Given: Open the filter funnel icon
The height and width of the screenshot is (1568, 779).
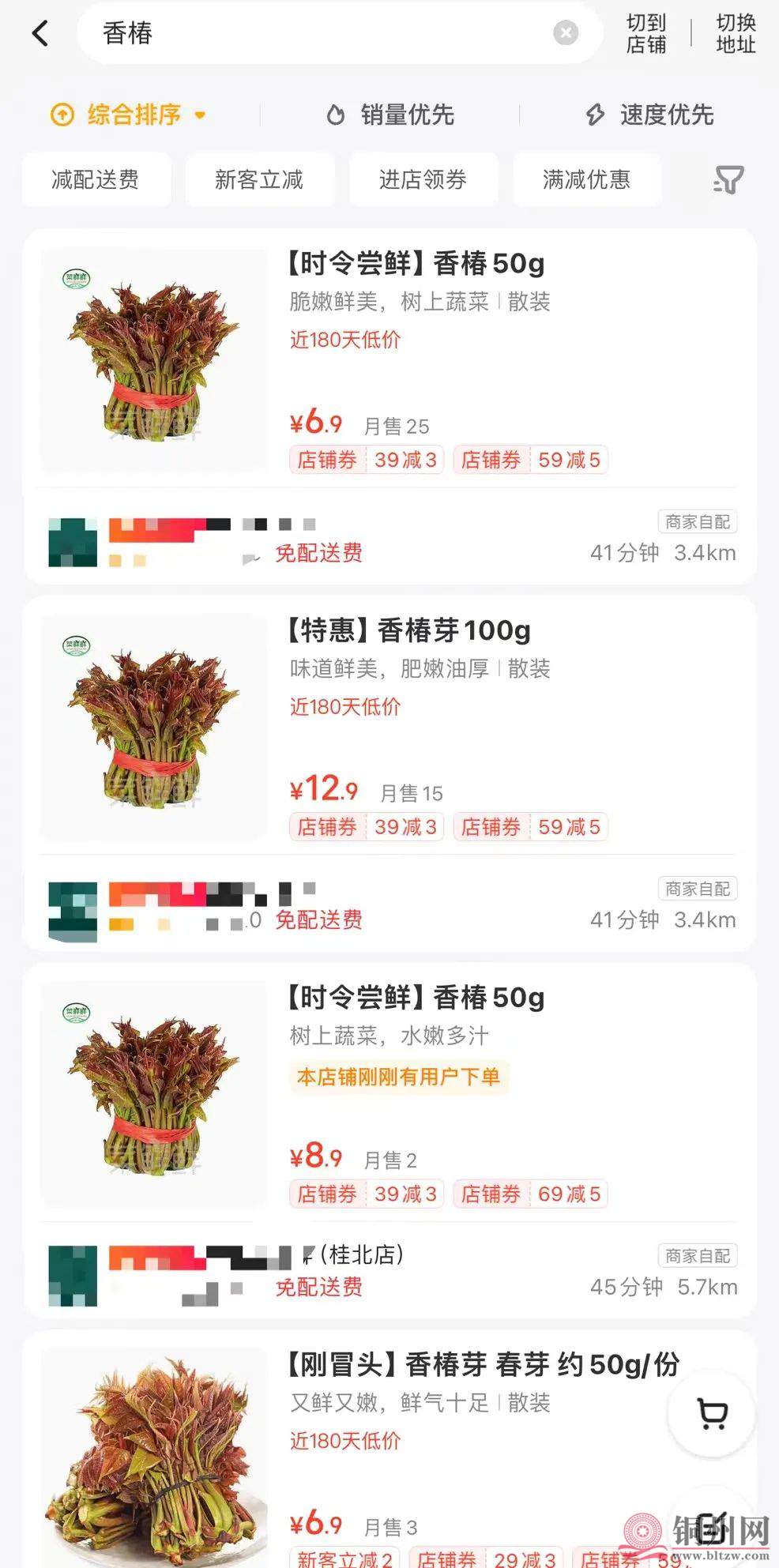Looking at the screenshot, I should pos(728,180).
